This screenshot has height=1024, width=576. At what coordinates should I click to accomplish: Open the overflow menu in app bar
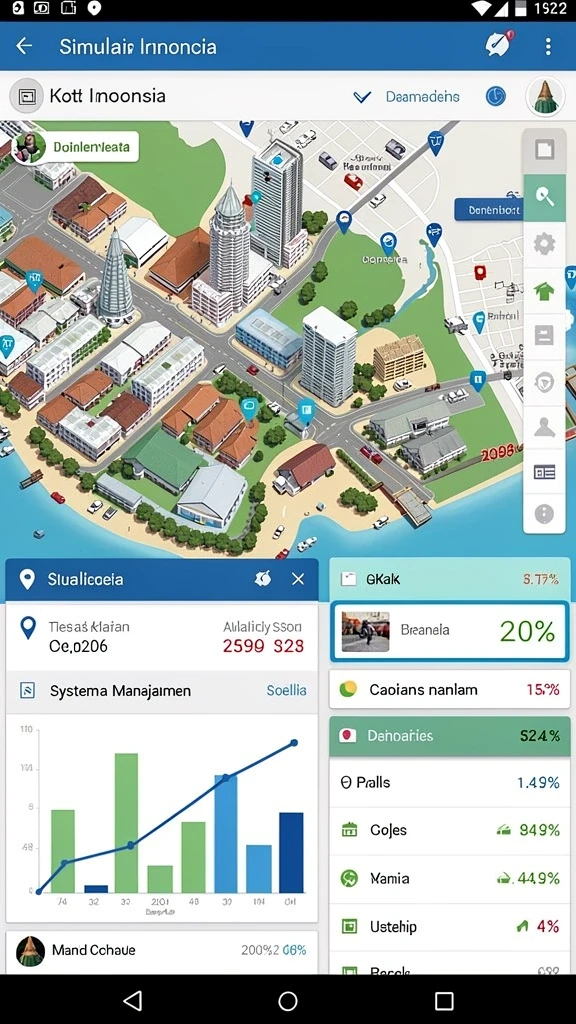[x=547, y=46]
